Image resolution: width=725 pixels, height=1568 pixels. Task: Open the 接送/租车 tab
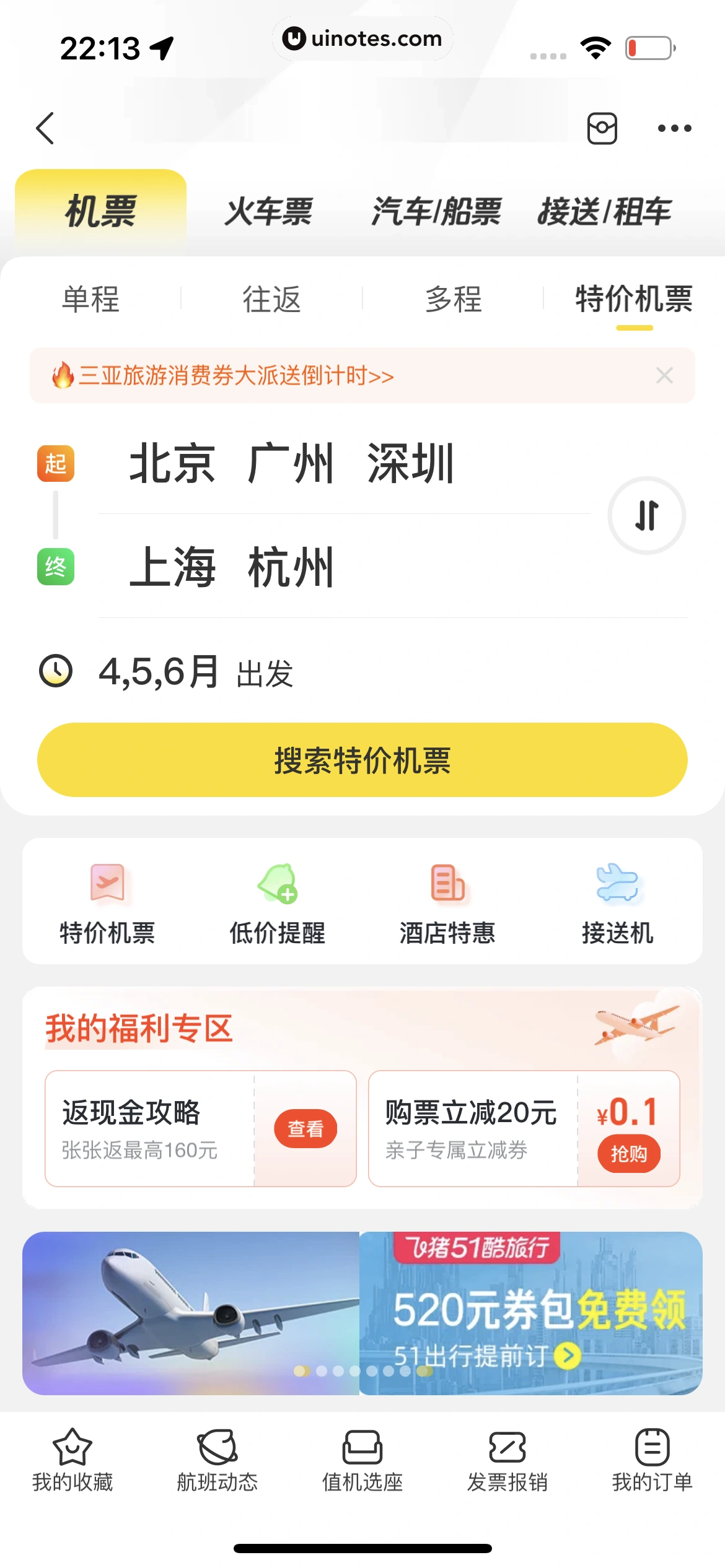coord(604,212)
